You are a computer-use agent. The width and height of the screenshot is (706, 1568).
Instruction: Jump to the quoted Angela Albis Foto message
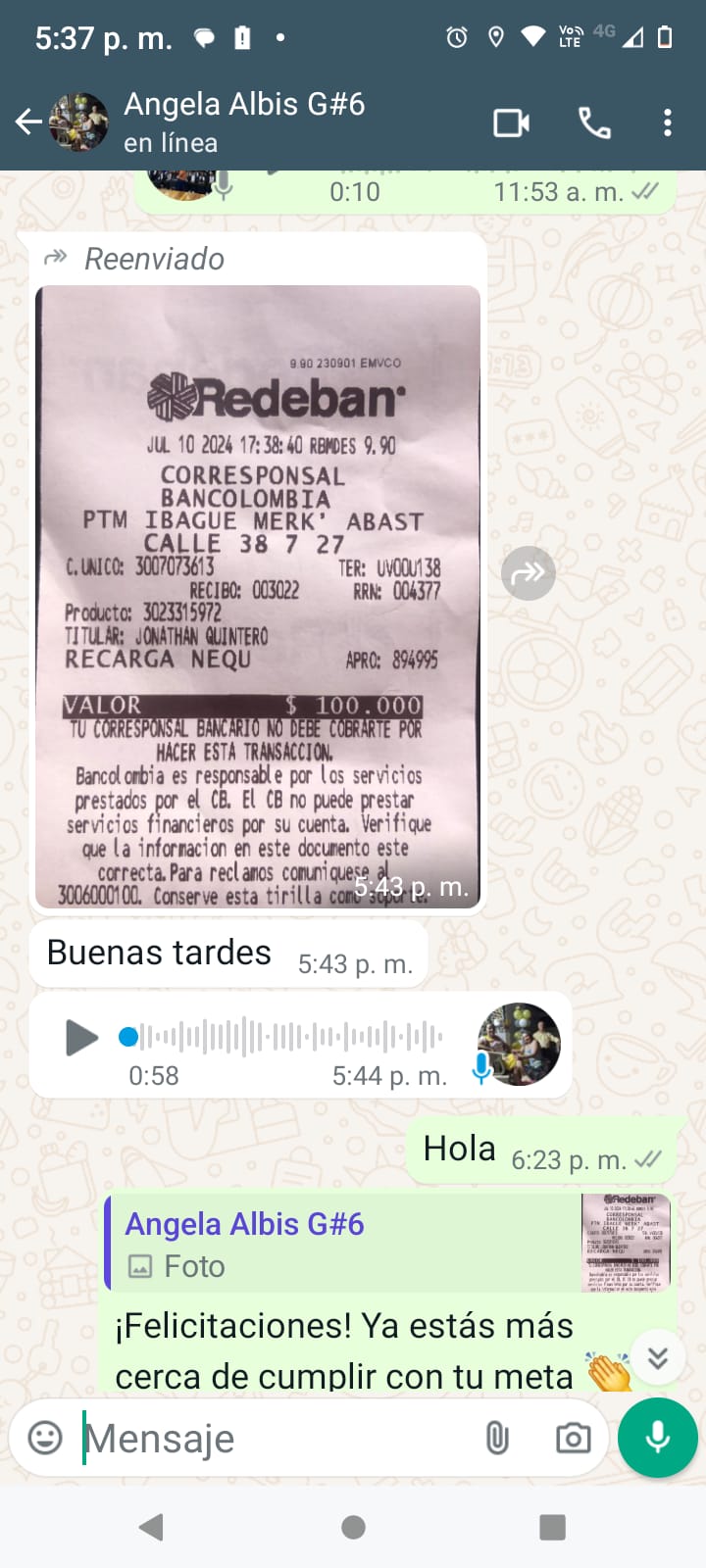[x=389, y=1243]
